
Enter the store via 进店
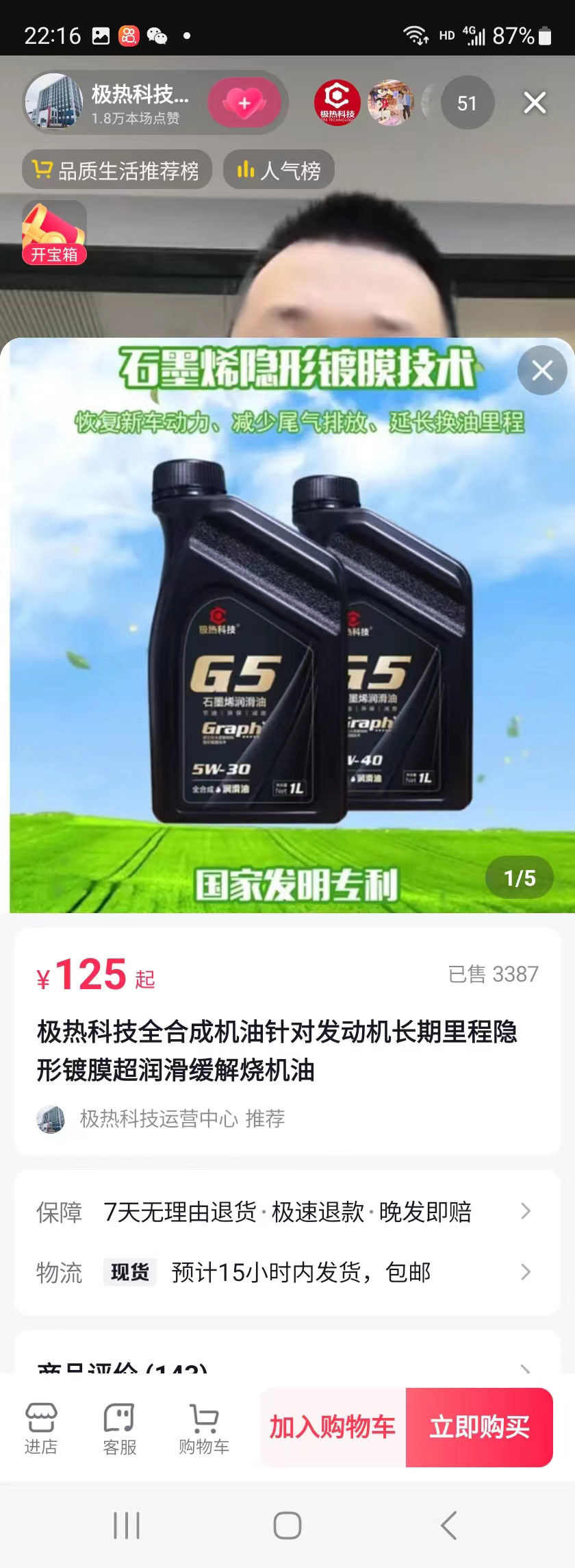(x=41, y=1428)
